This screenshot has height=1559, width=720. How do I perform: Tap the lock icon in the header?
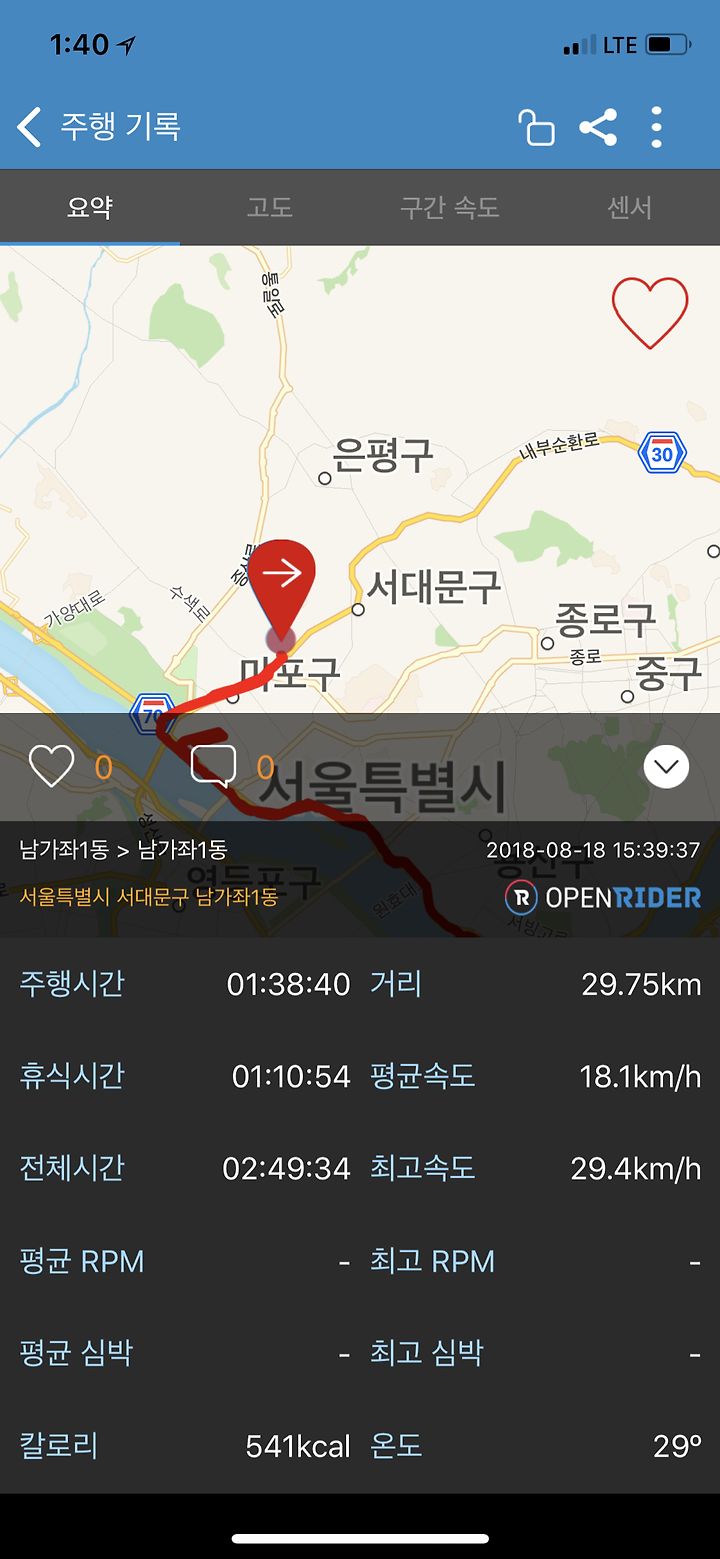pyautogui.click(x=536, y=128)
